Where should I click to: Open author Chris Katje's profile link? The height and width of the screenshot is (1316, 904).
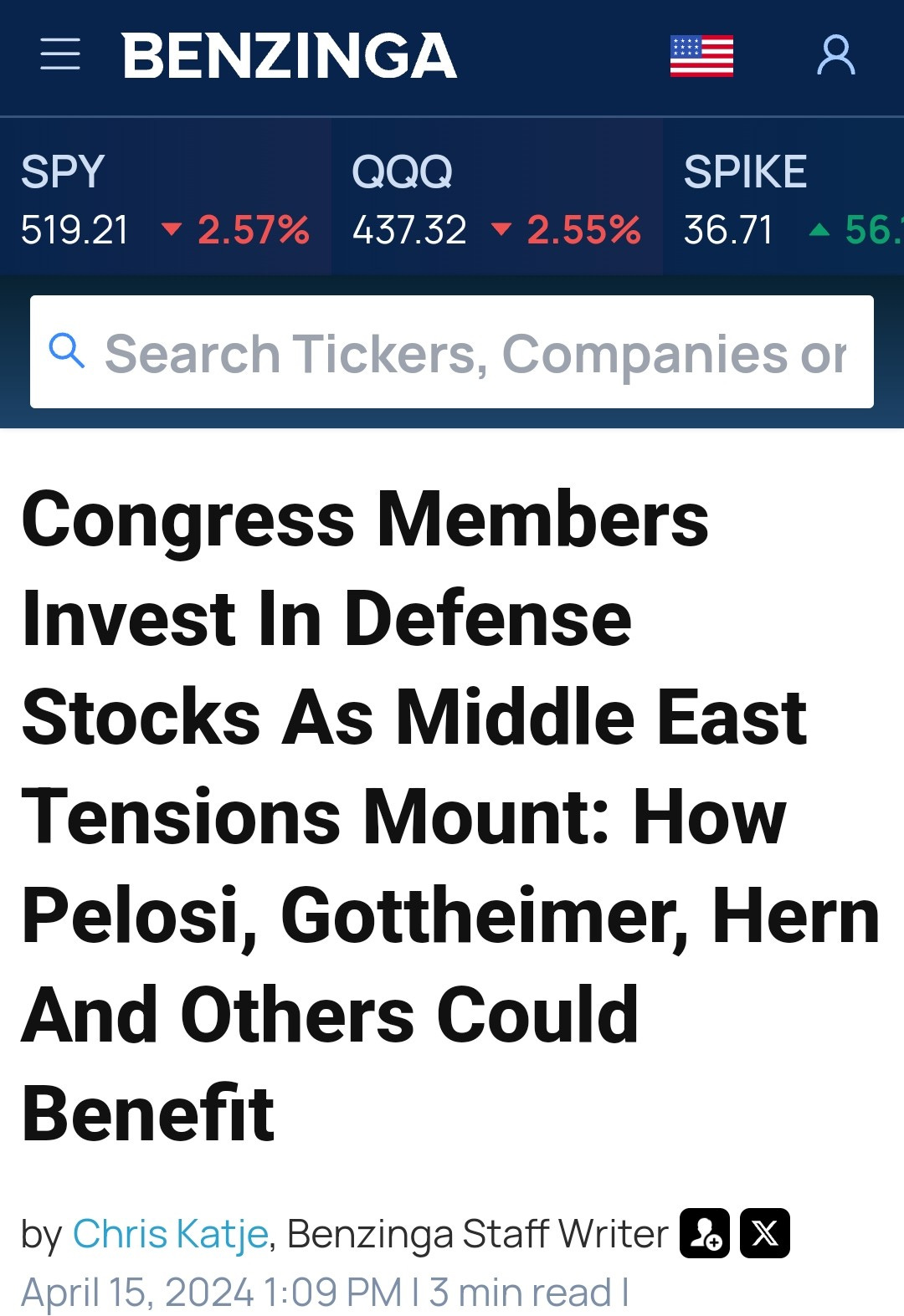click(170, 1234)
